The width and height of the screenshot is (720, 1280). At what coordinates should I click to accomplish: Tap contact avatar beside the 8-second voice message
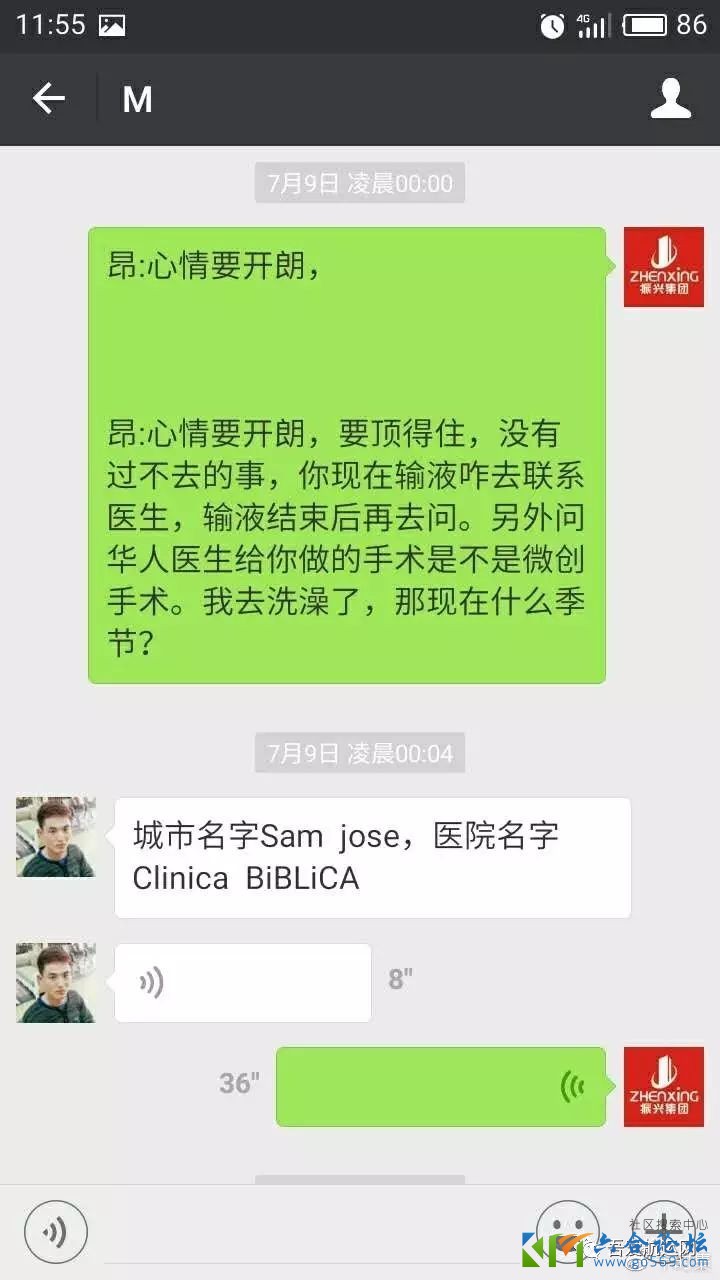(56, 983)
